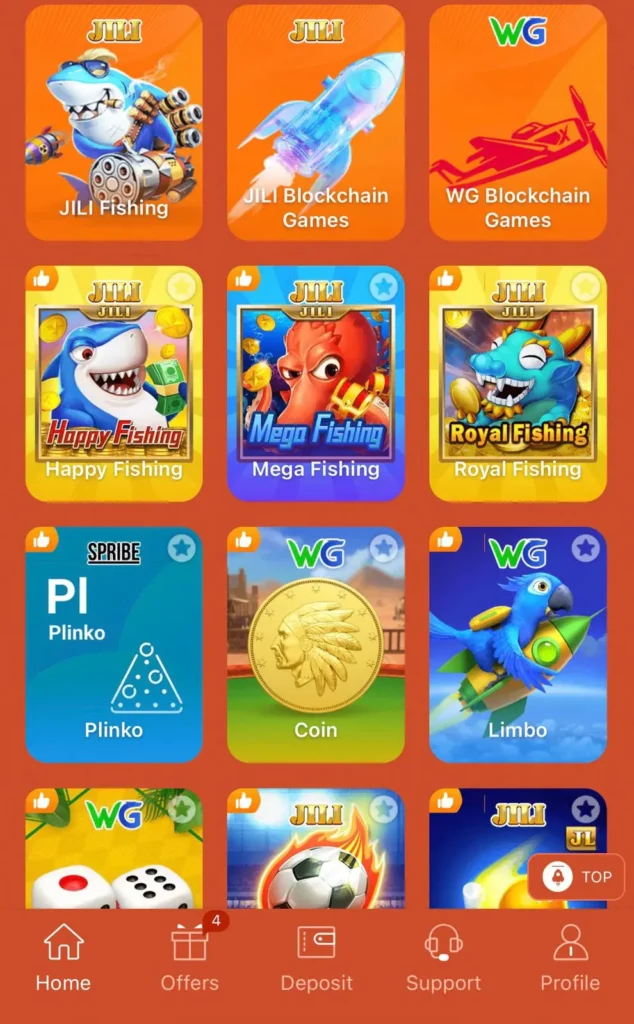Select the Home tab
This screenshot has height=1024, width=634.
click(x=63, y=956)
